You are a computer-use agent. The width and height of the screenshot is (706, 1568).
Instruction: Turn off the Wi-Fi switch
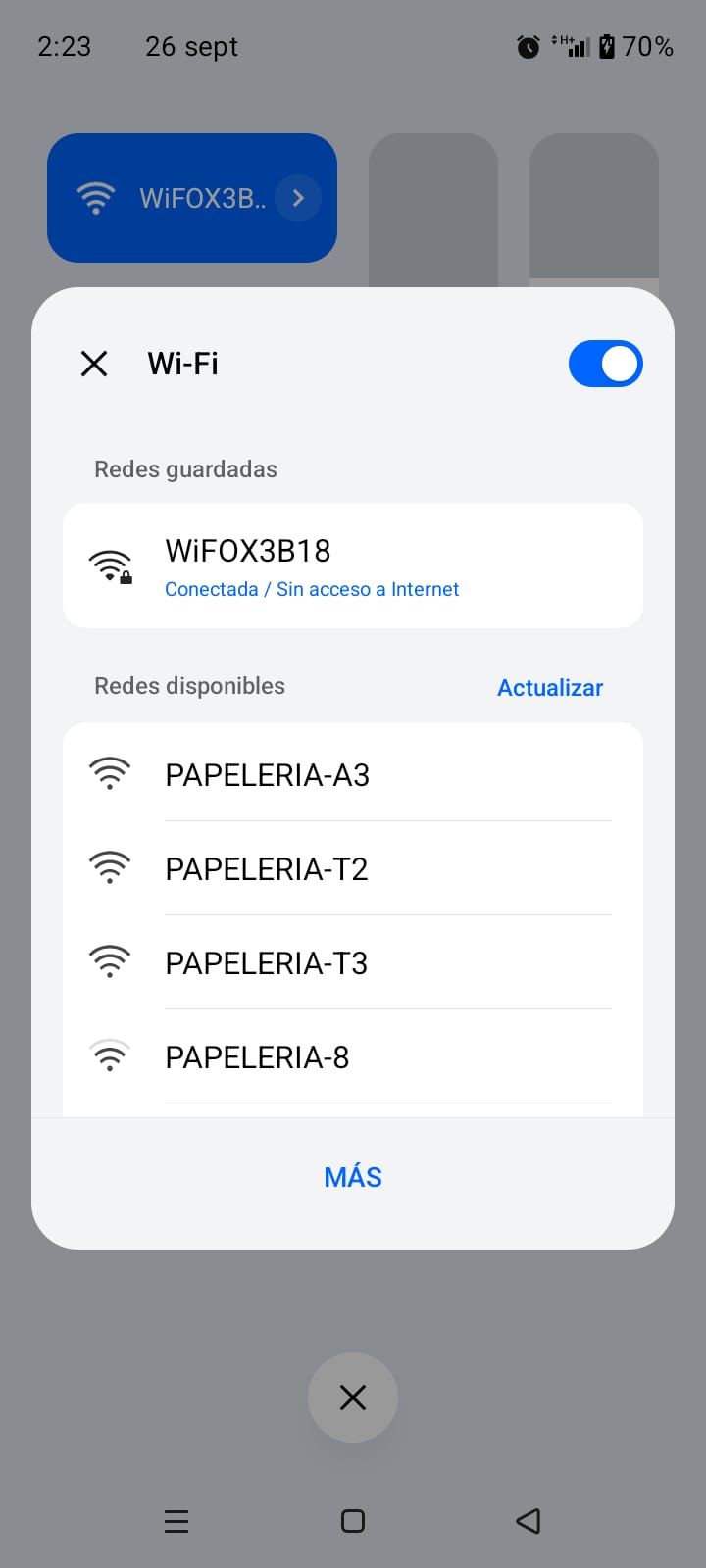605,364
